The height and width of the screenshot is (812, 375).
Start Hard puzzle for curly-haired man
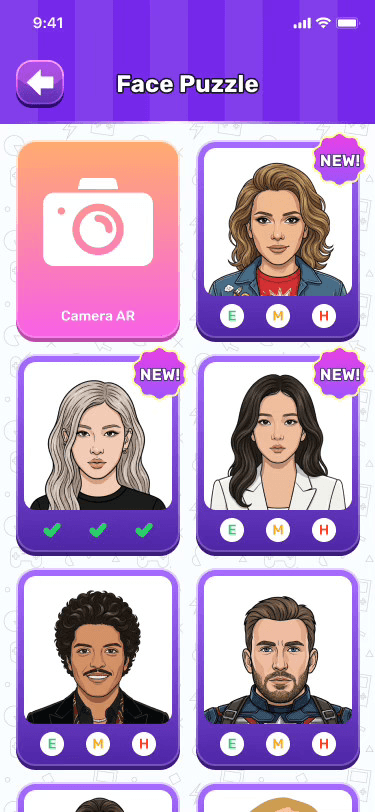click(144, 744)
